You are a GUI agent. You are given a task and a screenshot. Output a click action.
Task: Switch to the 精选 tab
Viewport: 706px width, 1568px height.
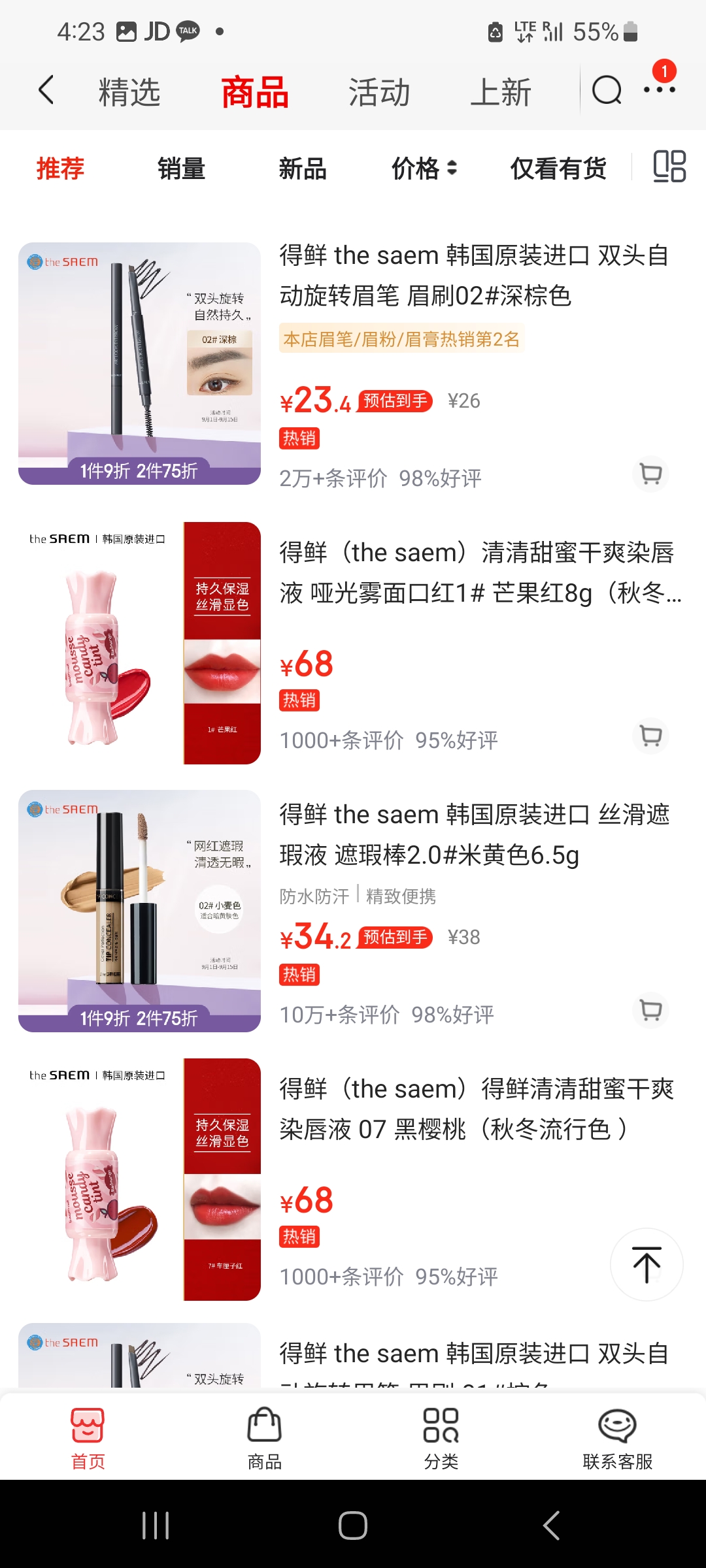129,92
